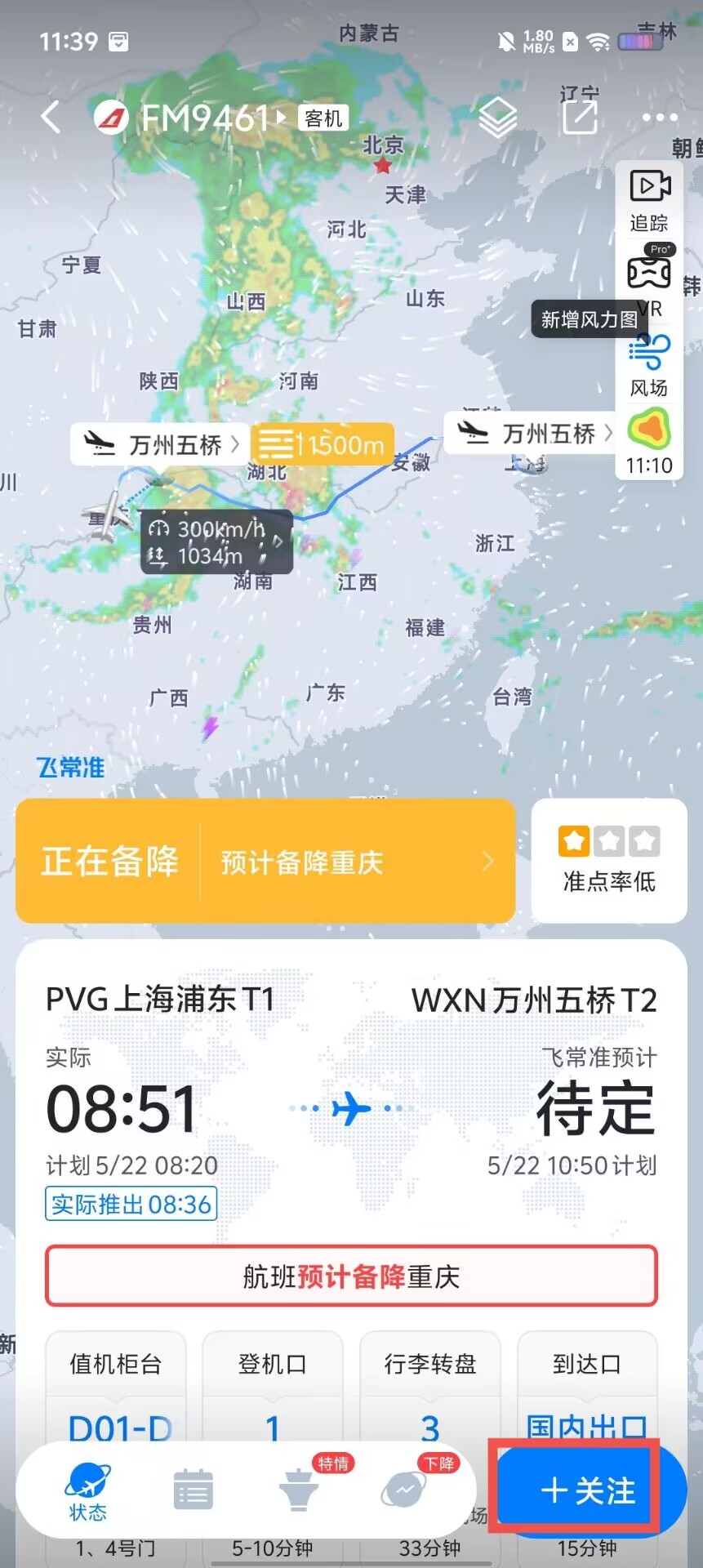
Task: Tap the 航班预计备降重庆 notice bar
Action: (351, 1276)
